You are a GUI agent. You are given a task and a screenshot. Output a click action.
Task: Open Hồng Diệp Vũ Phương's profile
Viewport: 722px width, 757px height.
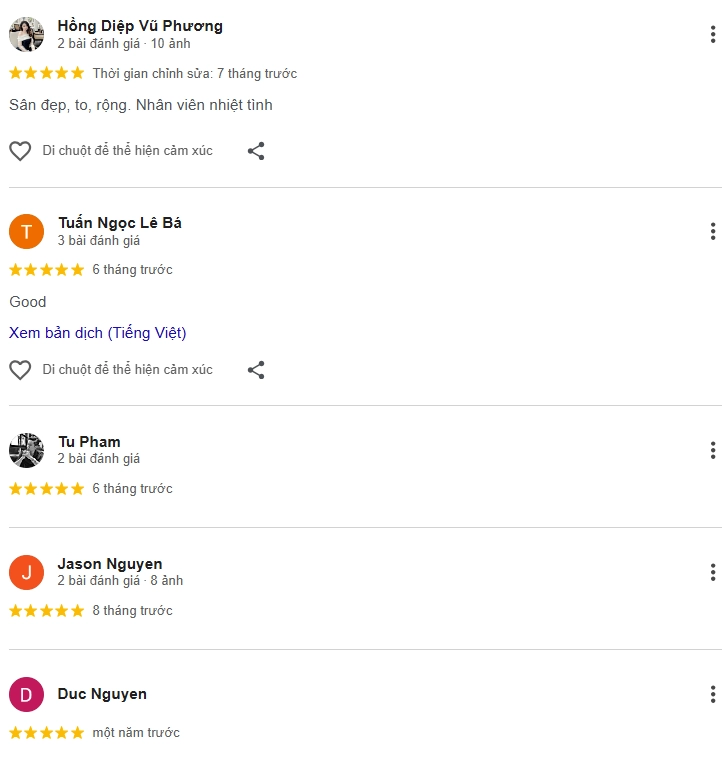[140, 26]
